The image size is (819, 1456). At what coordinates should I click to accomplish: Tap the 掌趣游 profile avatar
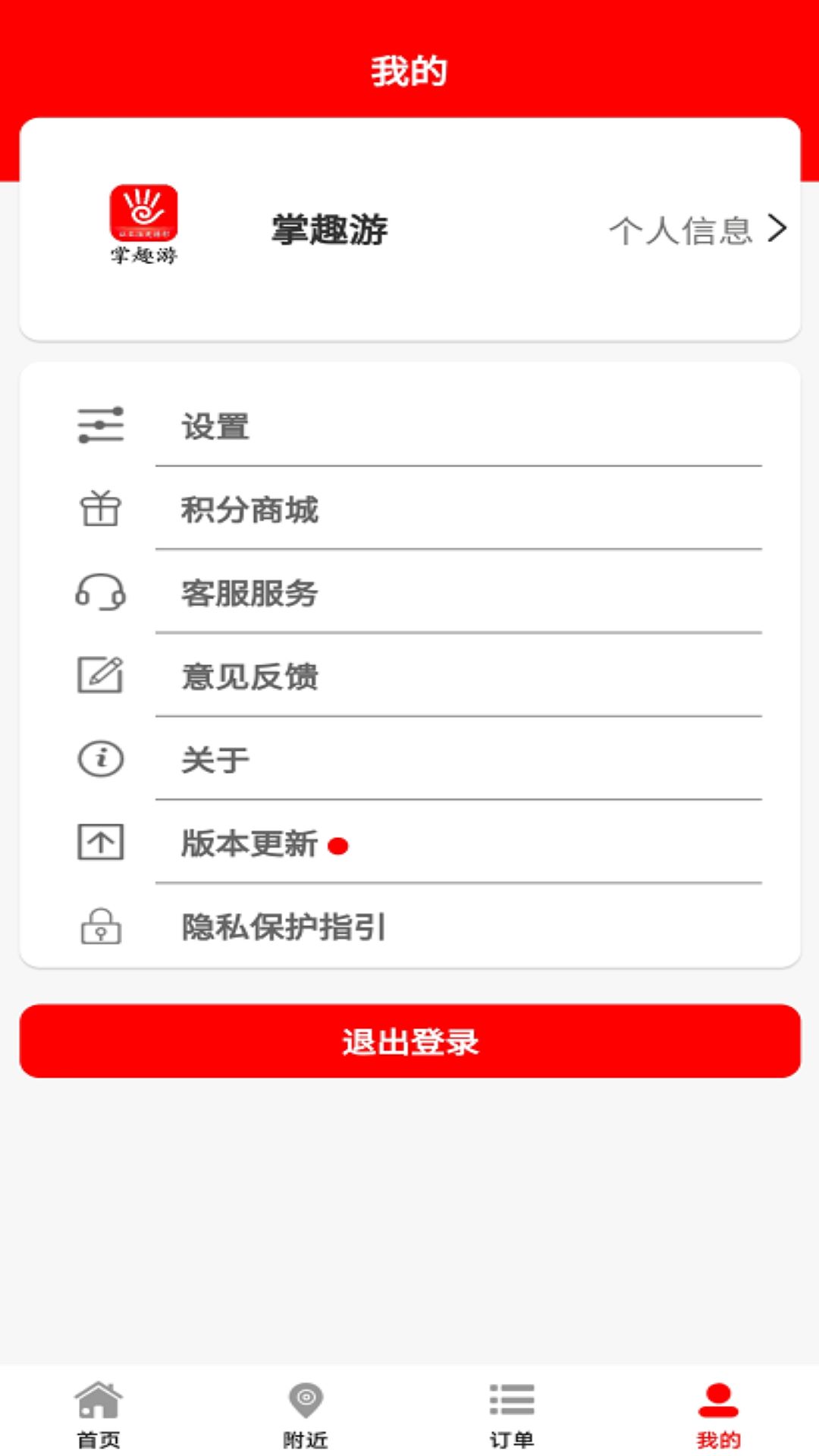pos(144,224)
